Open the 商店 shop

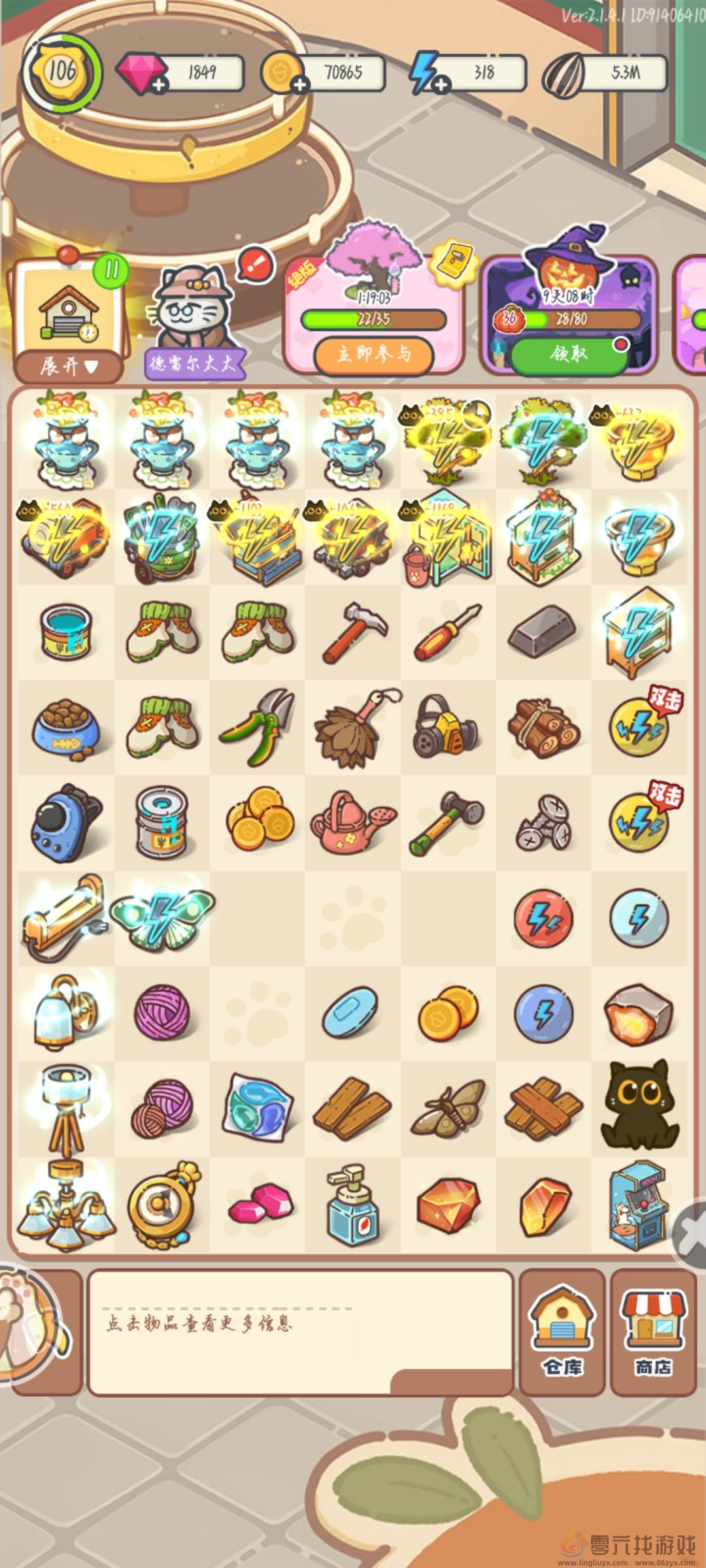653,1333
